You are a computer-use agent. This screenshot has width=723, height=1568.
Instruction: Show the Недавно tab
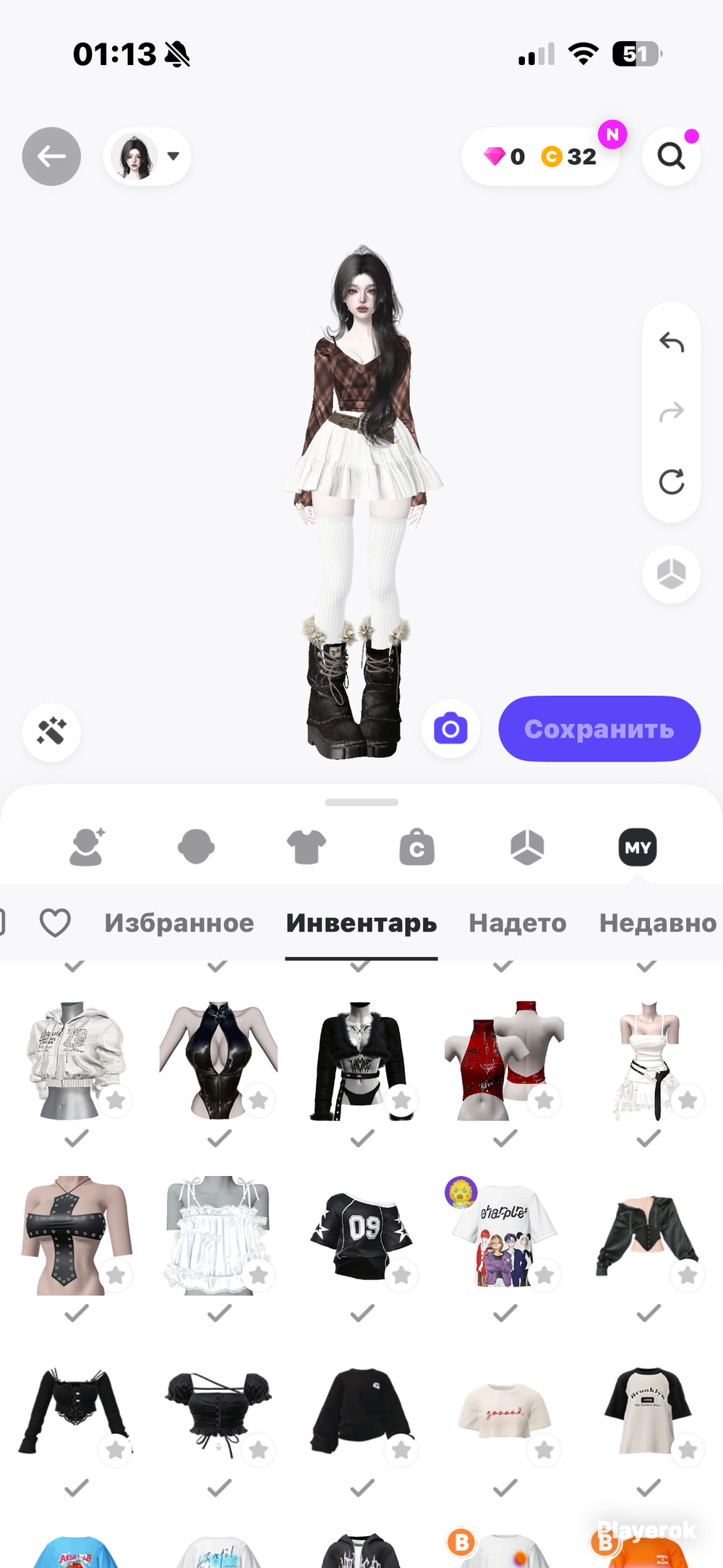point(658,923)
